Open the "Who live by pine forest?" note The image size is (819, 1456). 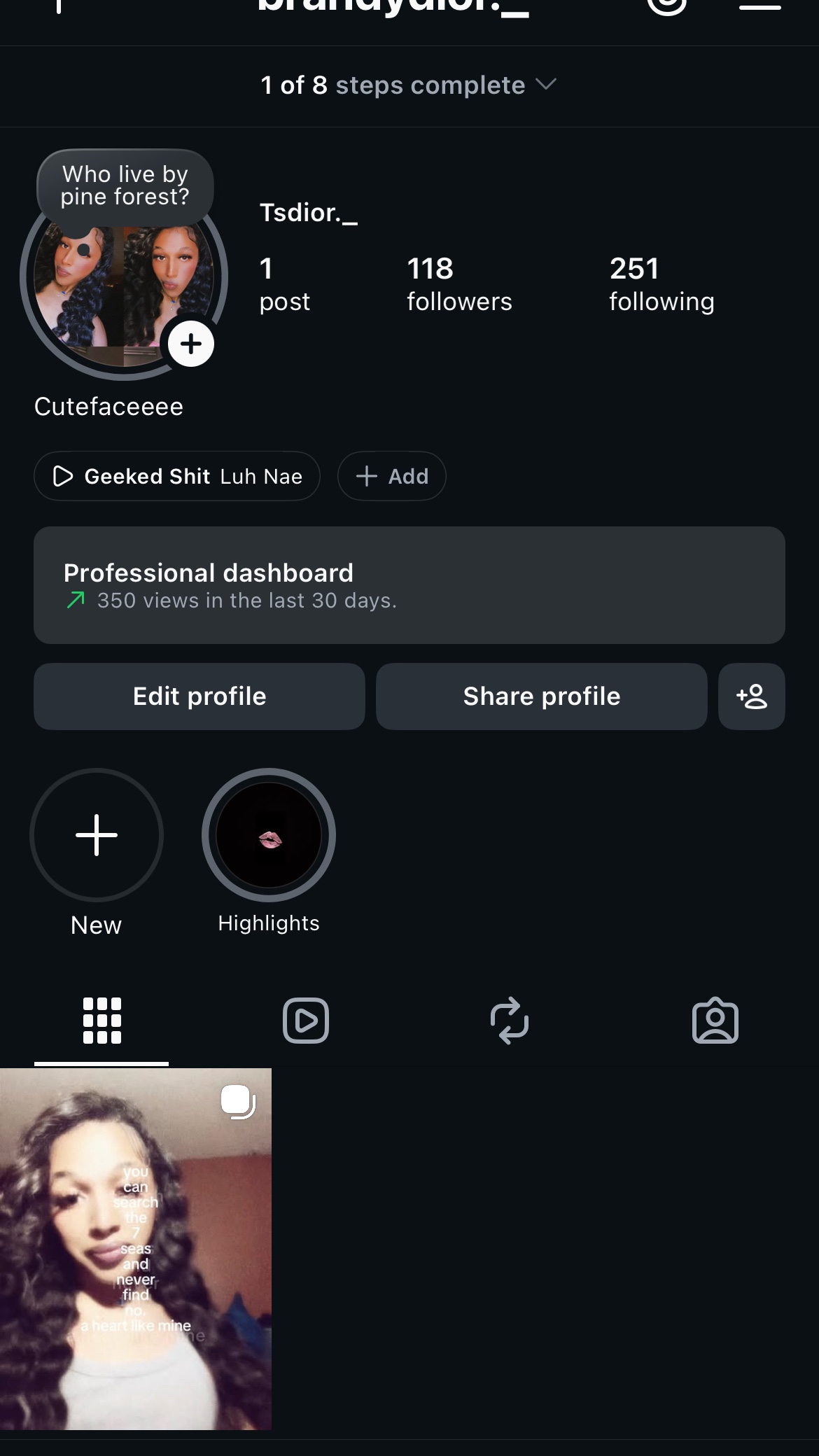(125, 186)
